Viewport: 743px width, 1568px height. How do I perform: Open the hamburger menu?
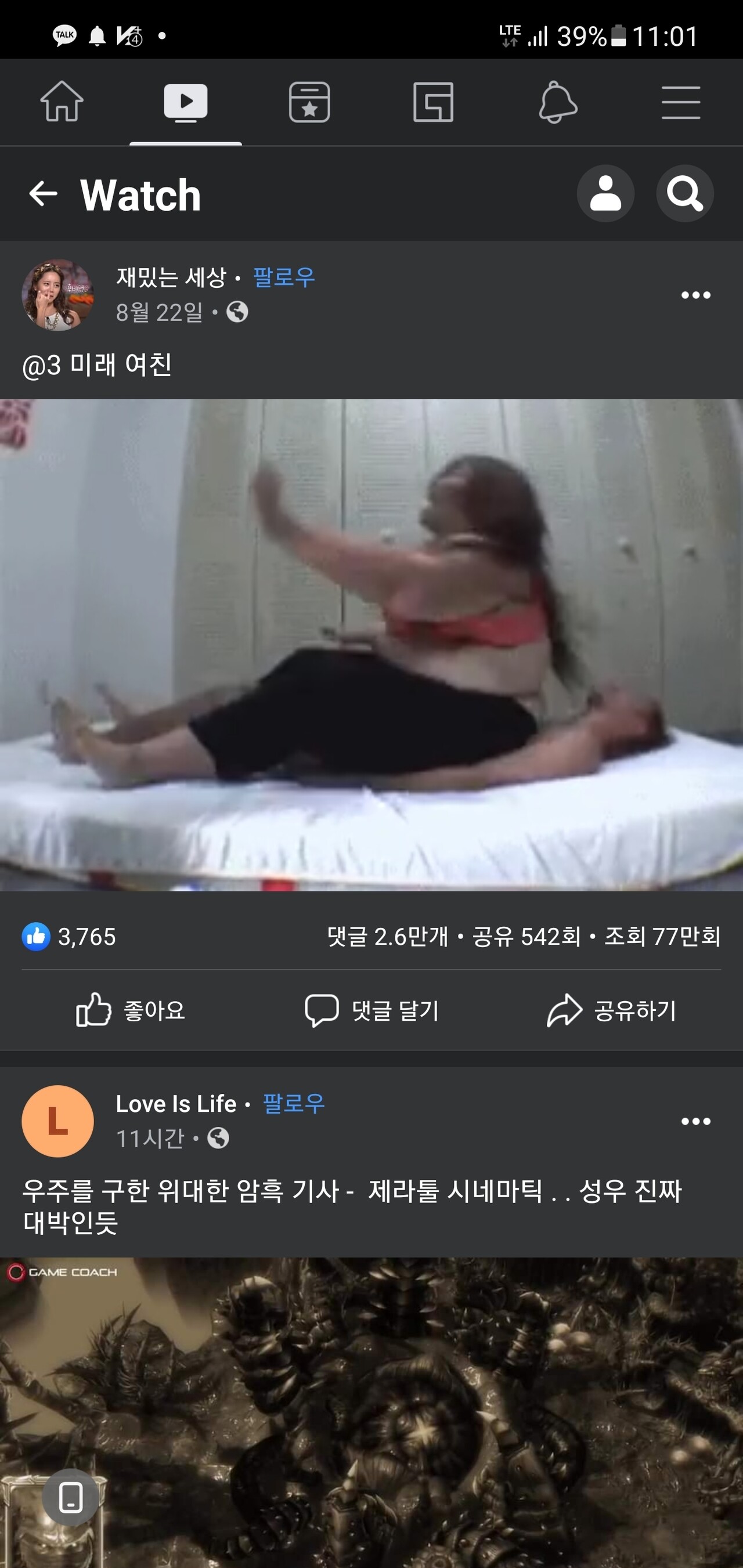(680, 102)
